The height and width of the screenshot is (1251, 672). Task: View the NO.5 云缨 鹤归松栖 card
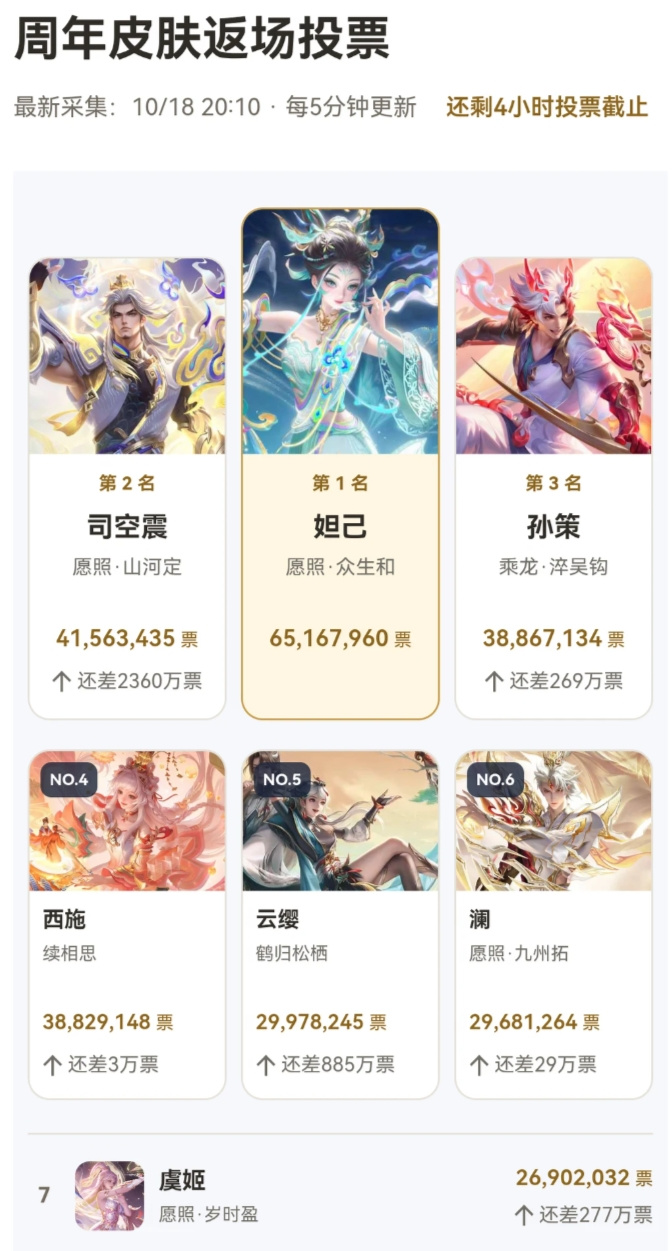(340, 925)
